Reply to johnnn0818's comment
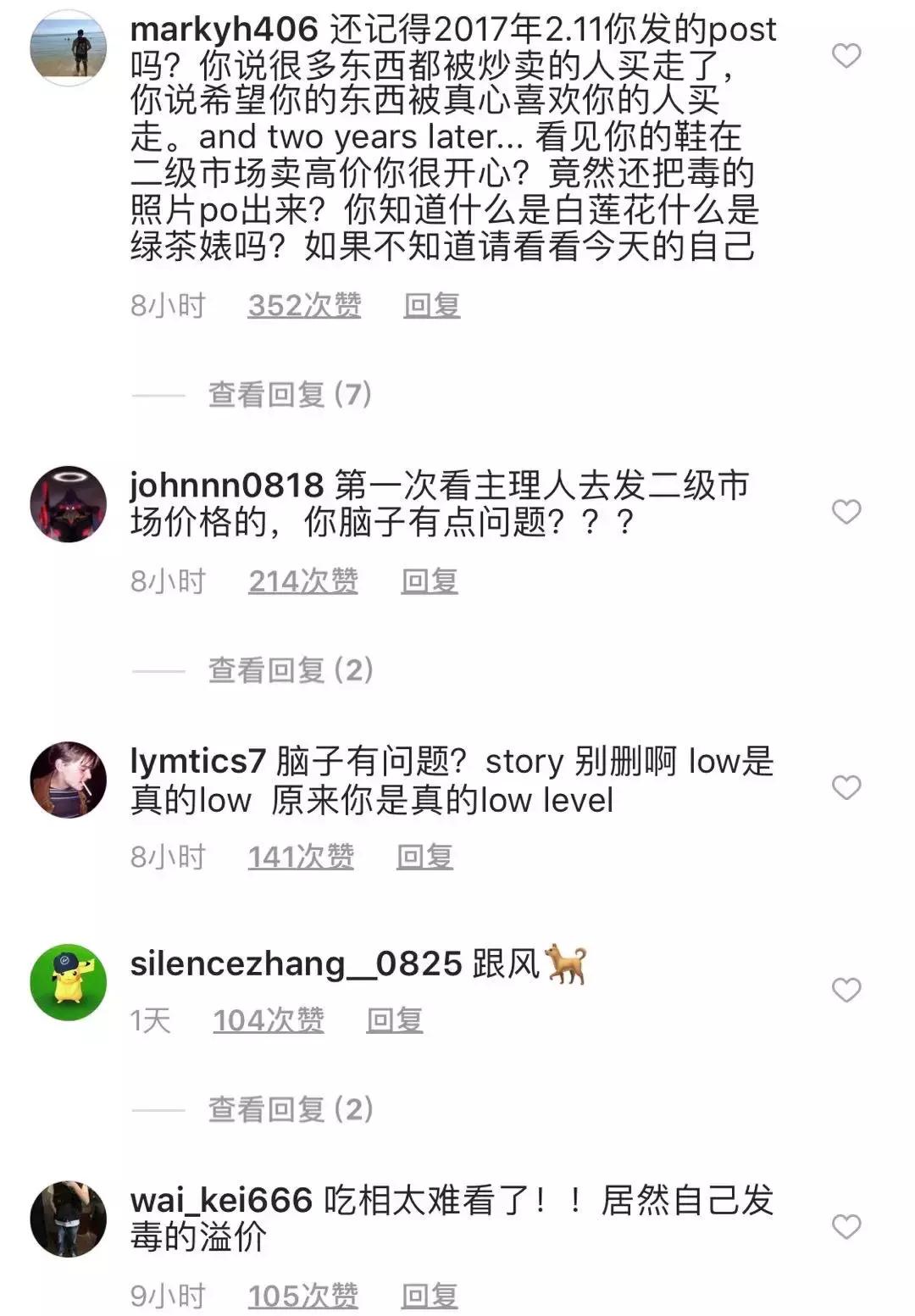 (x=430, y=581)
